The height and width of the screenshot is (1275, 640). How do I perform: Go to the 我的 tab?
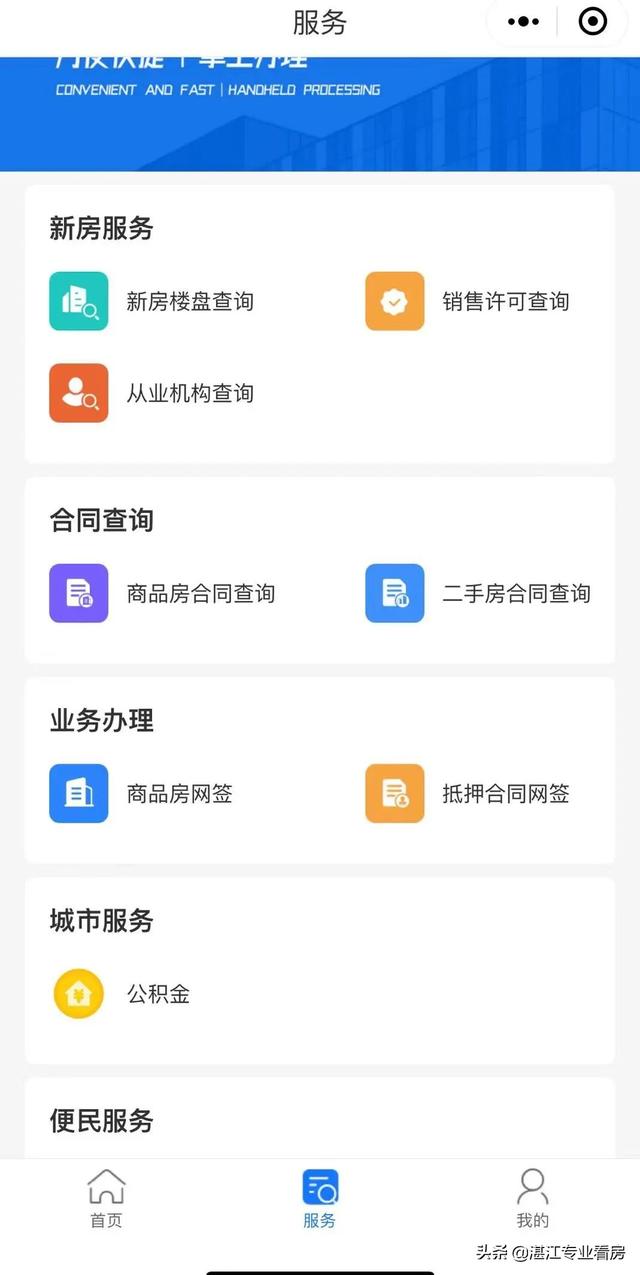pyautogui.click(x=532, y=1198)
